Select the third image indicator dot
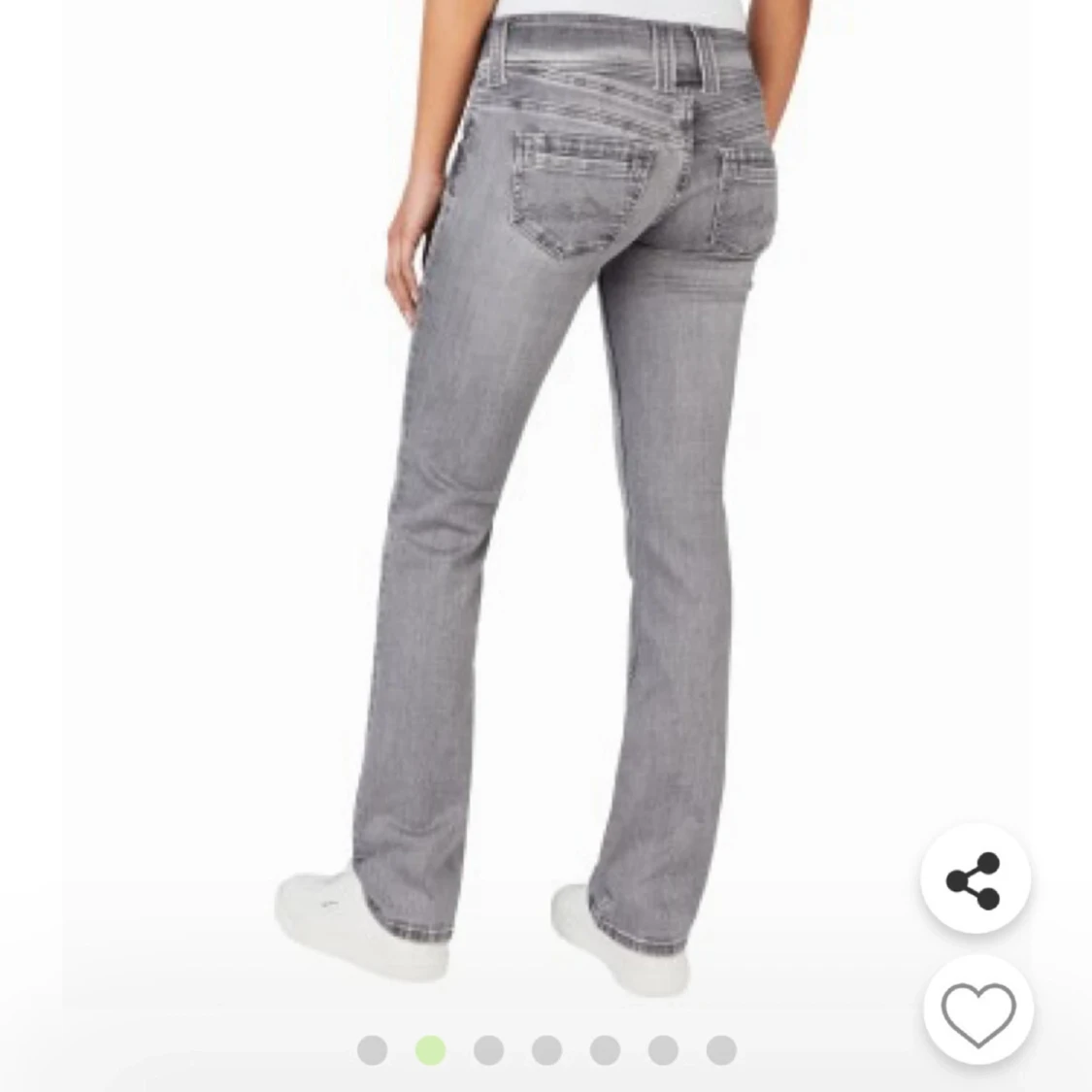The height and width of the screenshot is (1092, 1092). tap(488, 1050)
